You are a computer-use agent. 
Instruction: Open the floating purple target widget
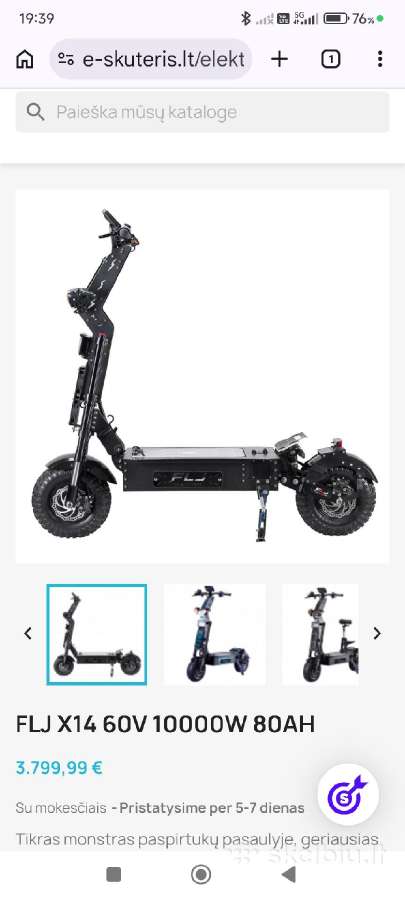pyautogui.click(x=348, y=795)
